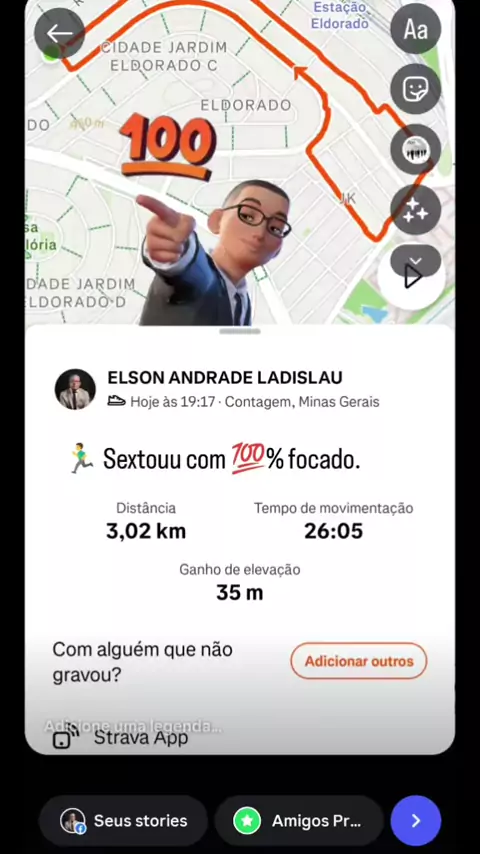Viewport: 480px width, 854px height.
Task: Expand more editing tools chevron
Action: [416, 260]
